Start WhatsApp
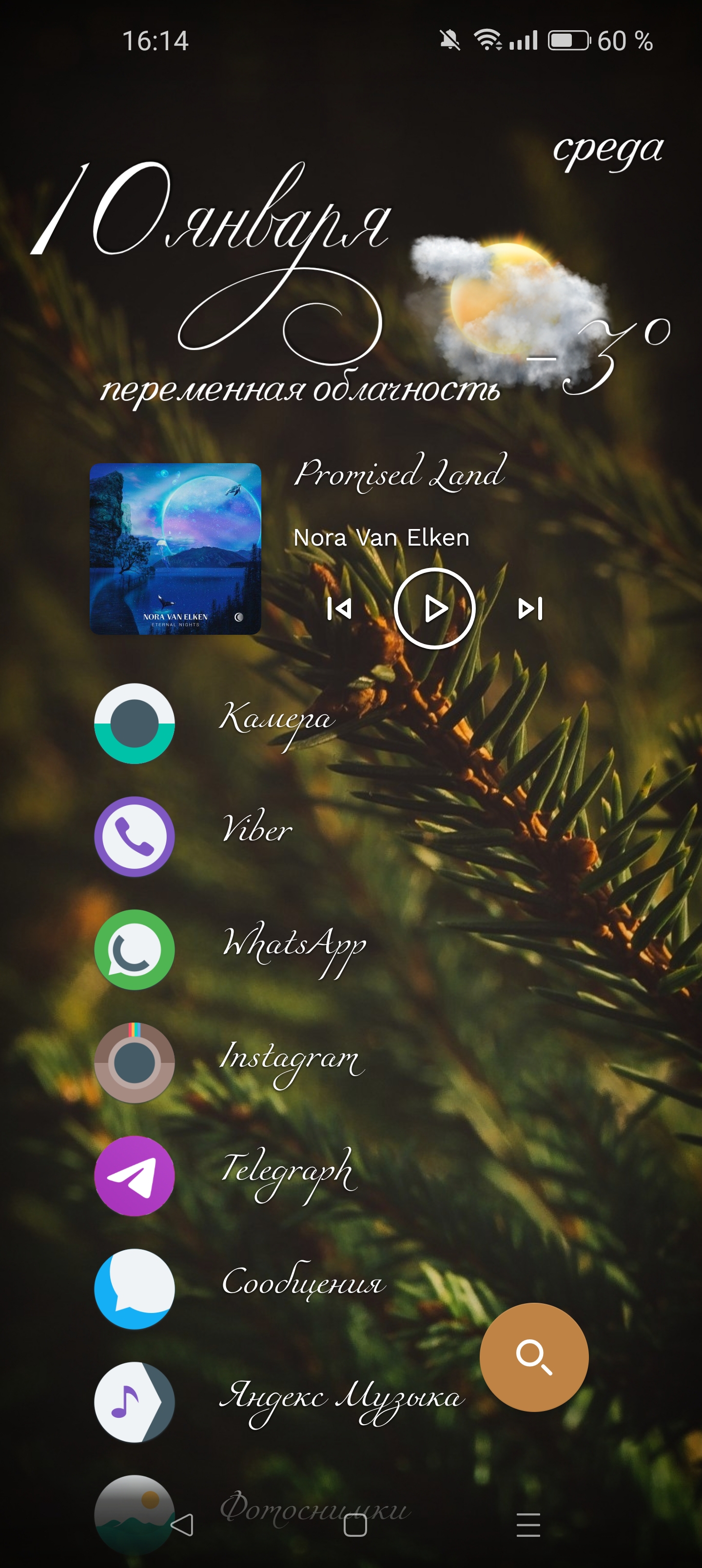Image resolution: width=702 pixels, height=1568 pixels. (x=135, y=950)
